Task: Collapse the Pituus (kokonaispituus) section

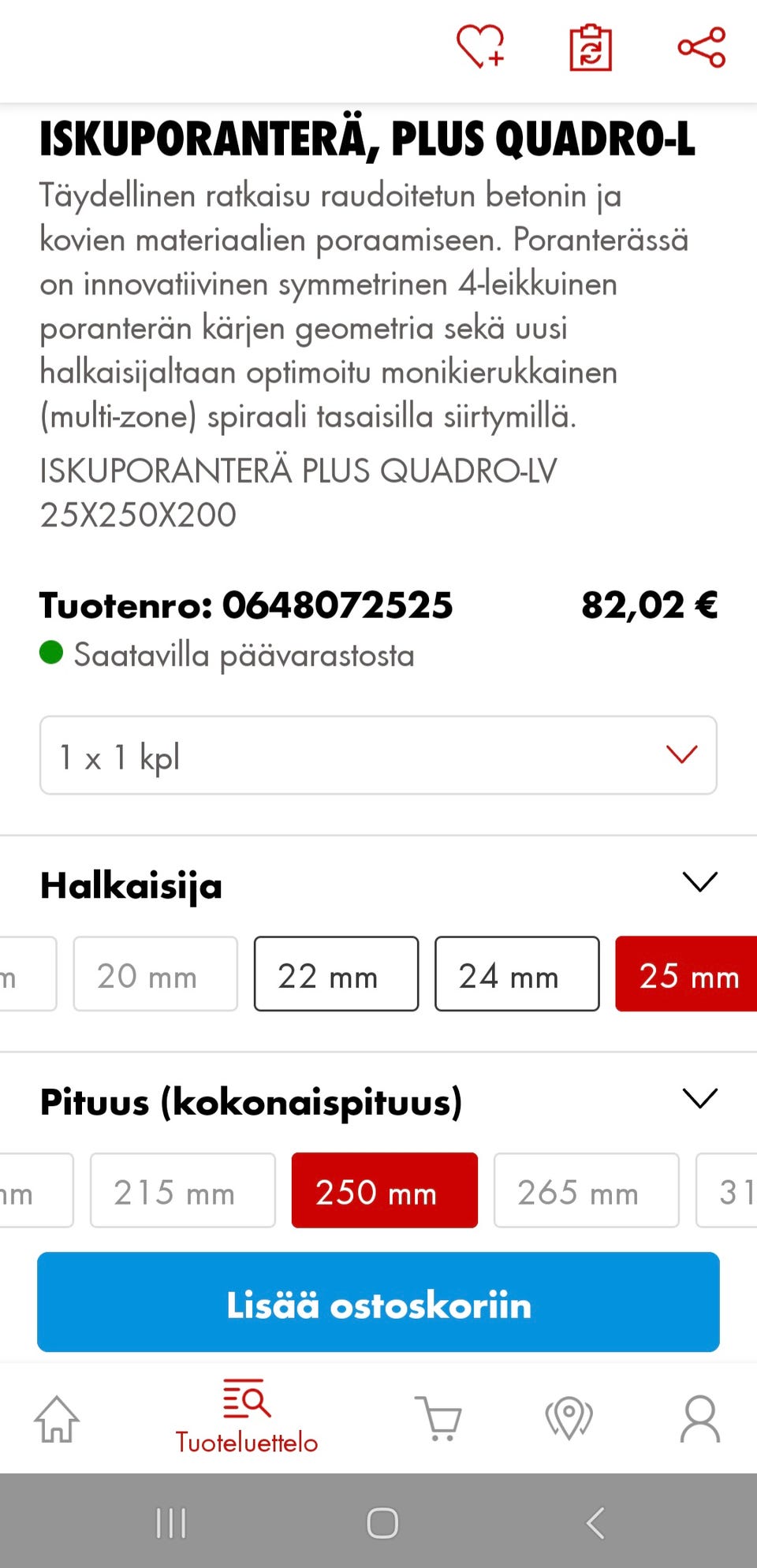Action: tap(701, 1098)
